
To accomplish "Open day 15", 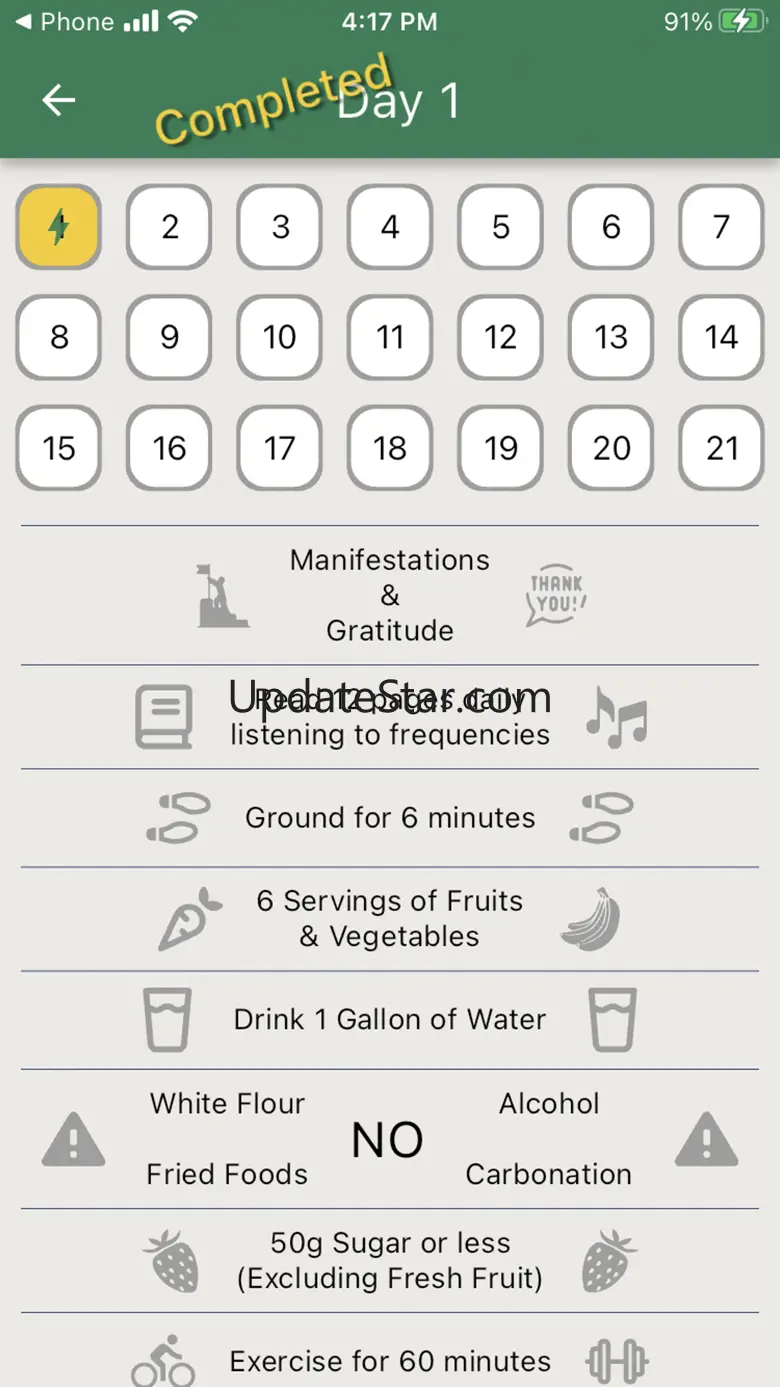I will point(59,448).
